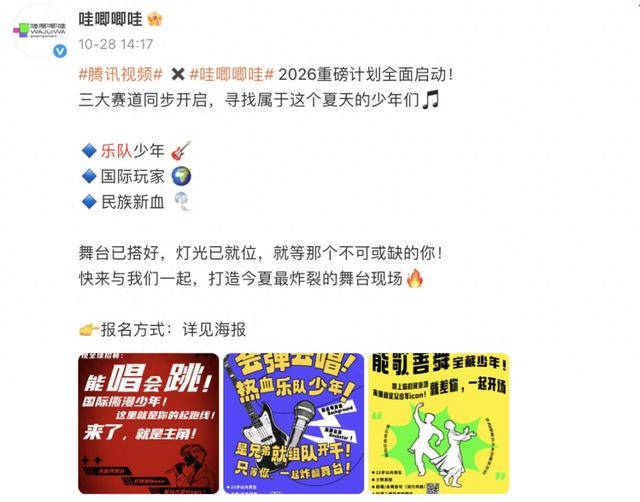View the red 能唱会跳 poster image
Screen dimensions: 640x502
pyautogui.click(x=149, y=424)
